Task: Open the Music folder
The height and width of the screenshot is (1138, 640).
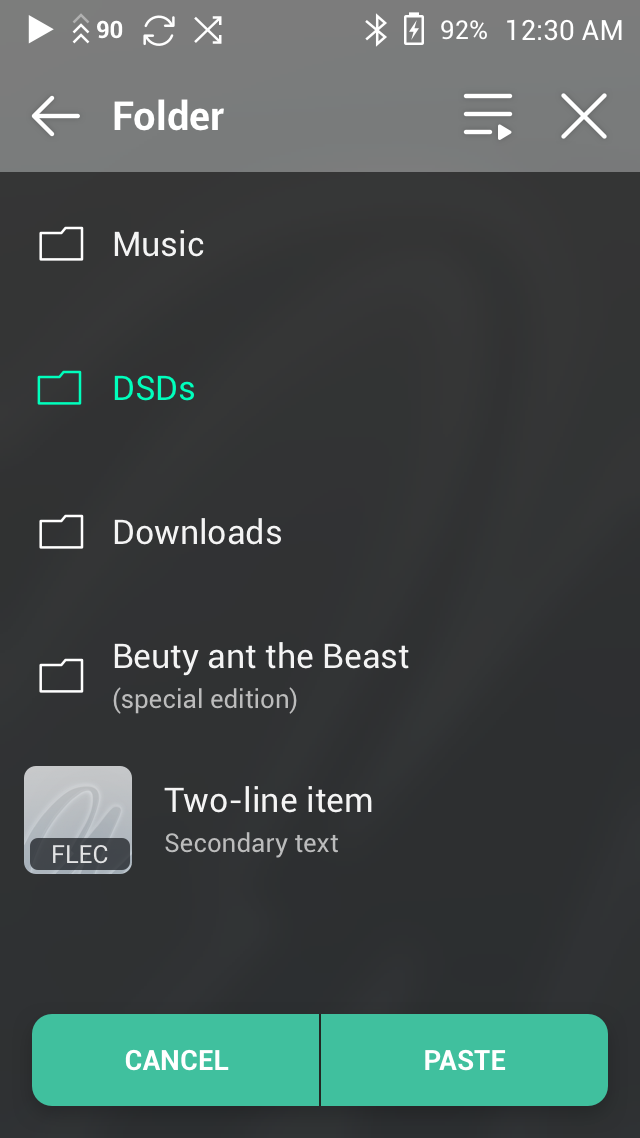Action: coord(158,244)
